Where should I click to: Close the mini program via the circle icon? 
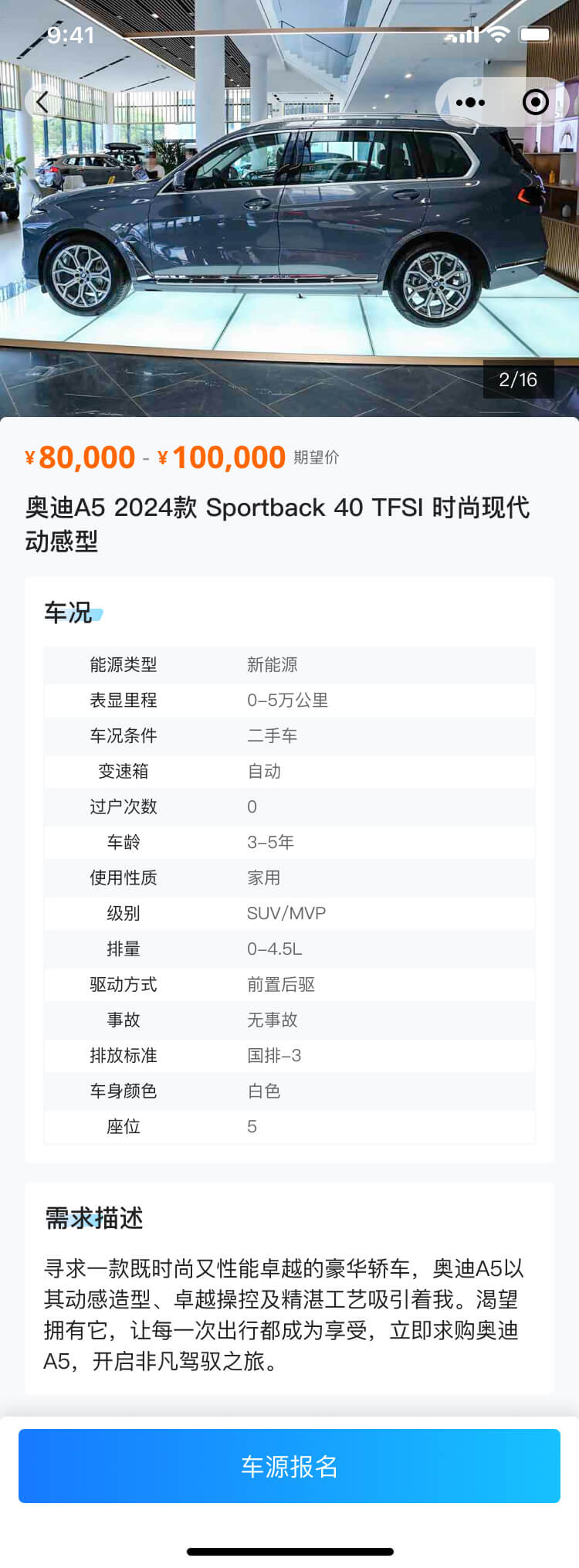pos(535,102)
